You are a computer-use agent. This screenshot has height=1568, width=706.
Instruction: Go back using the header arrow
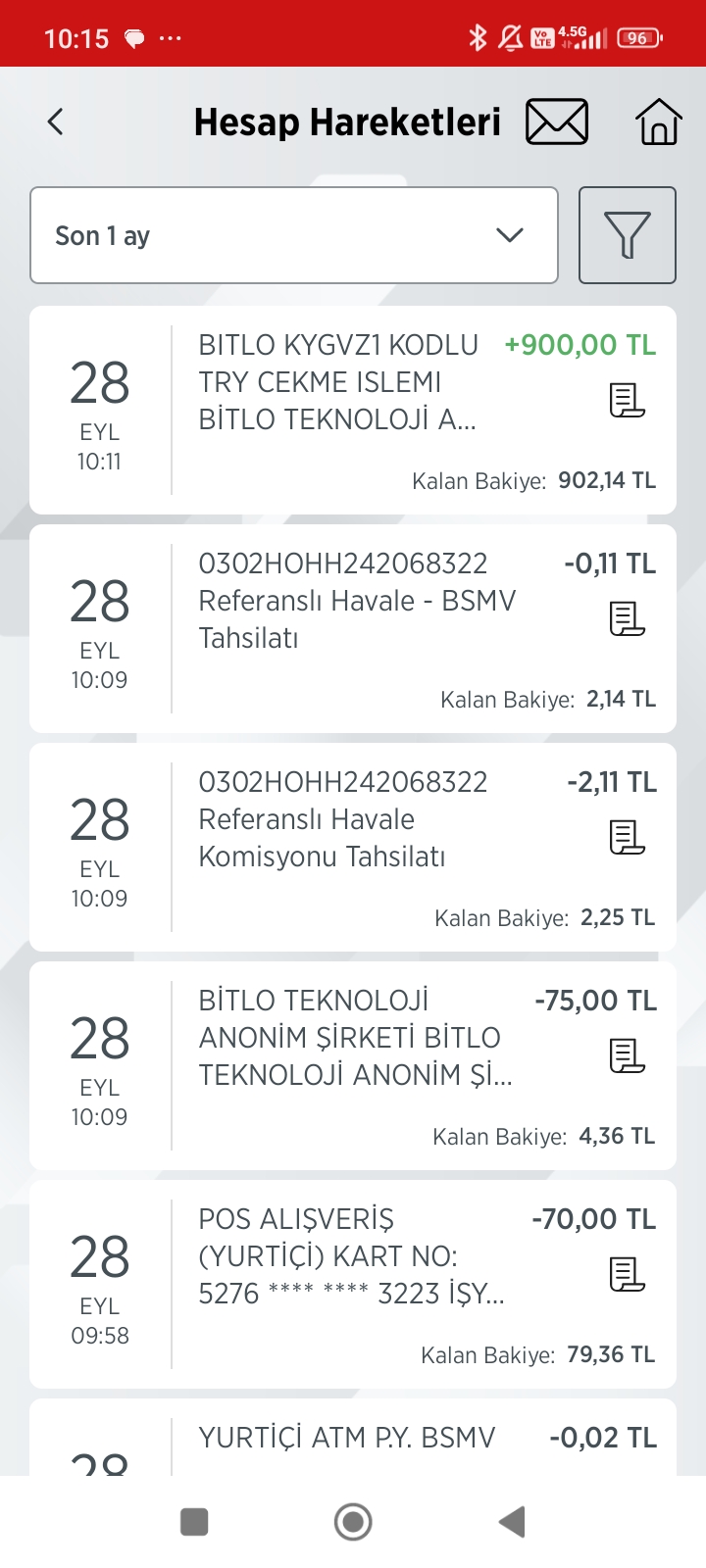pos(56,122)
